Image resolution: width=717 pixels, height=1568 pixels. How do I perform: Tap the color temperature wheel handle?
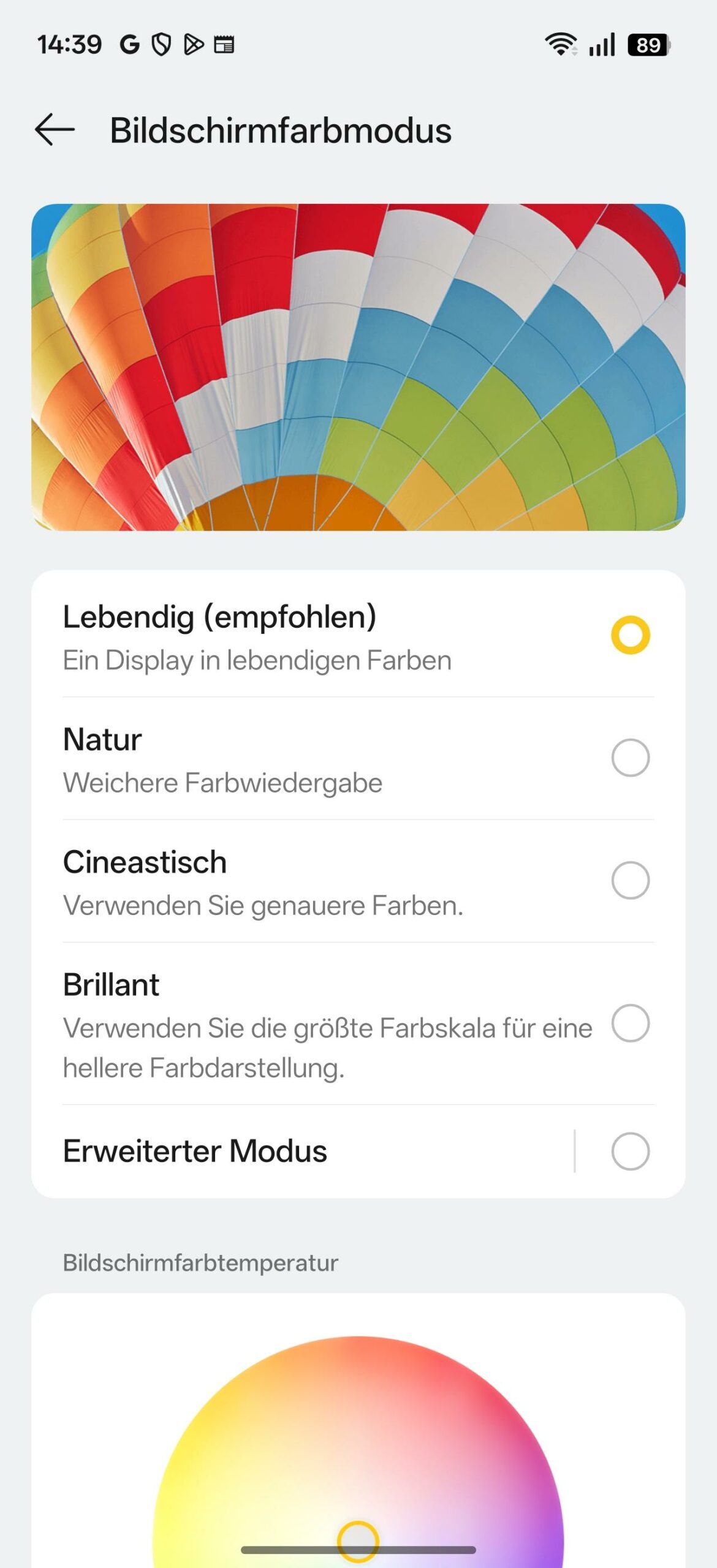(x=358, y=1540)
